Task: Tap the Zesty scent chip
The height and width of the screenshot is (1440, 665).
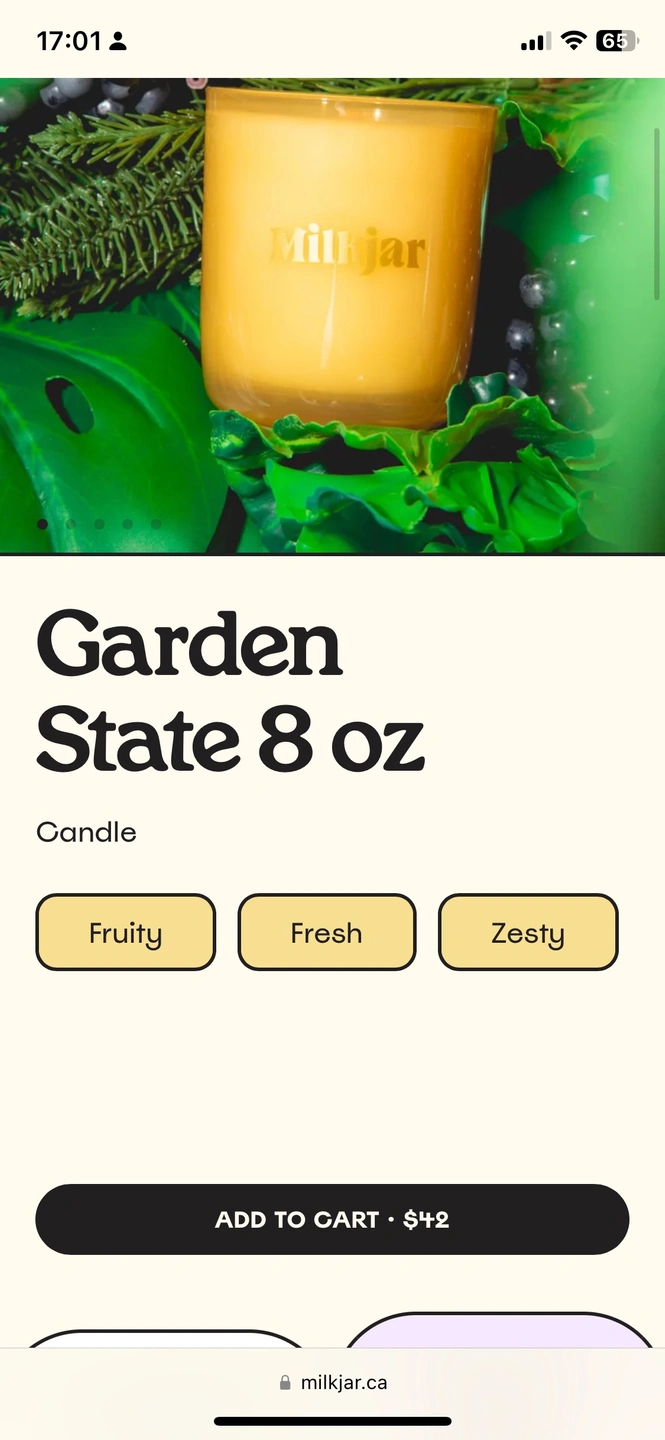Action: click(x=528, y=932)
